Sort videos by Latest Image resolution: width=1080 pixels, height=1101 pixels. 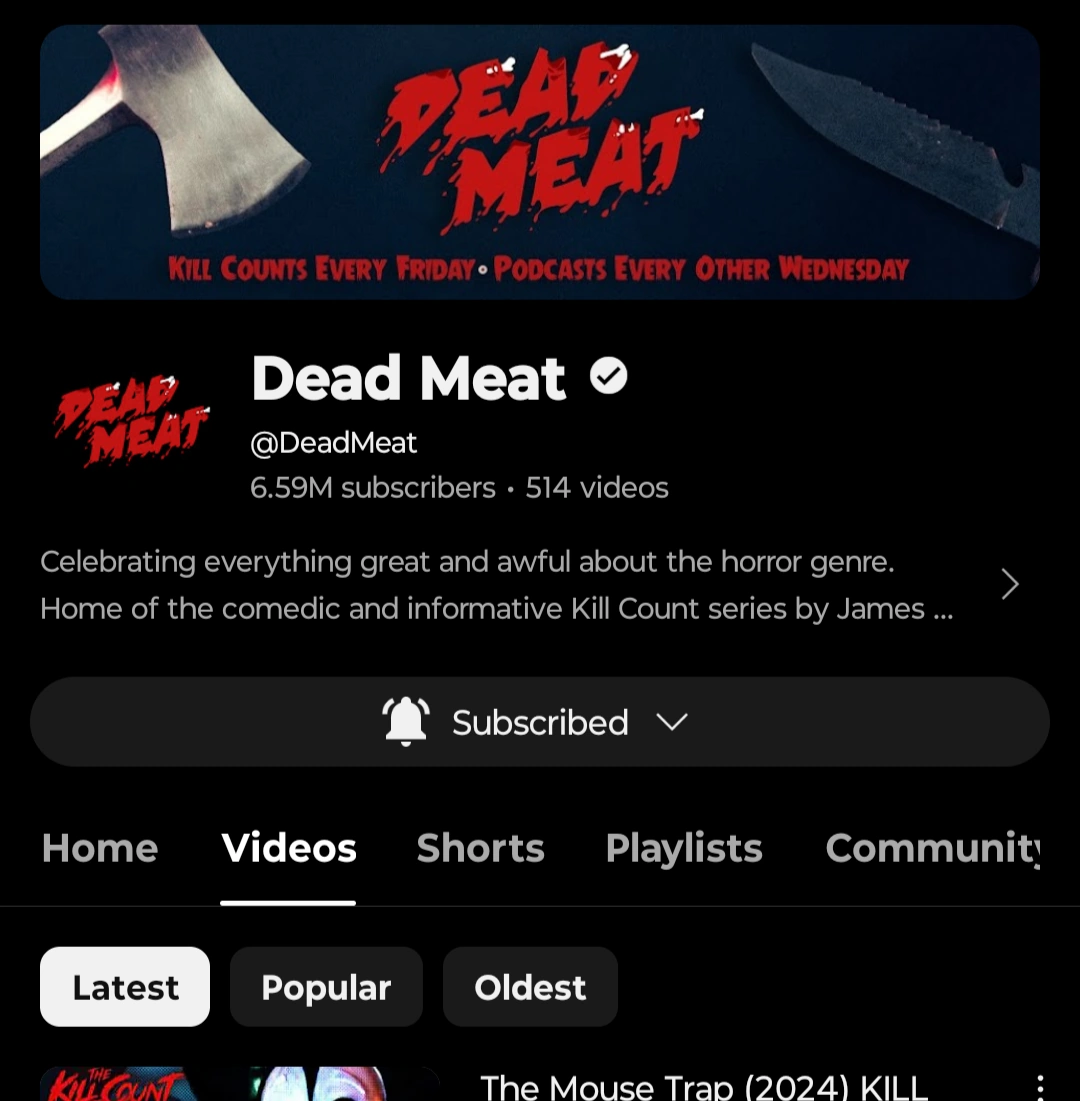pyautogui.click(x=125, y=987)
